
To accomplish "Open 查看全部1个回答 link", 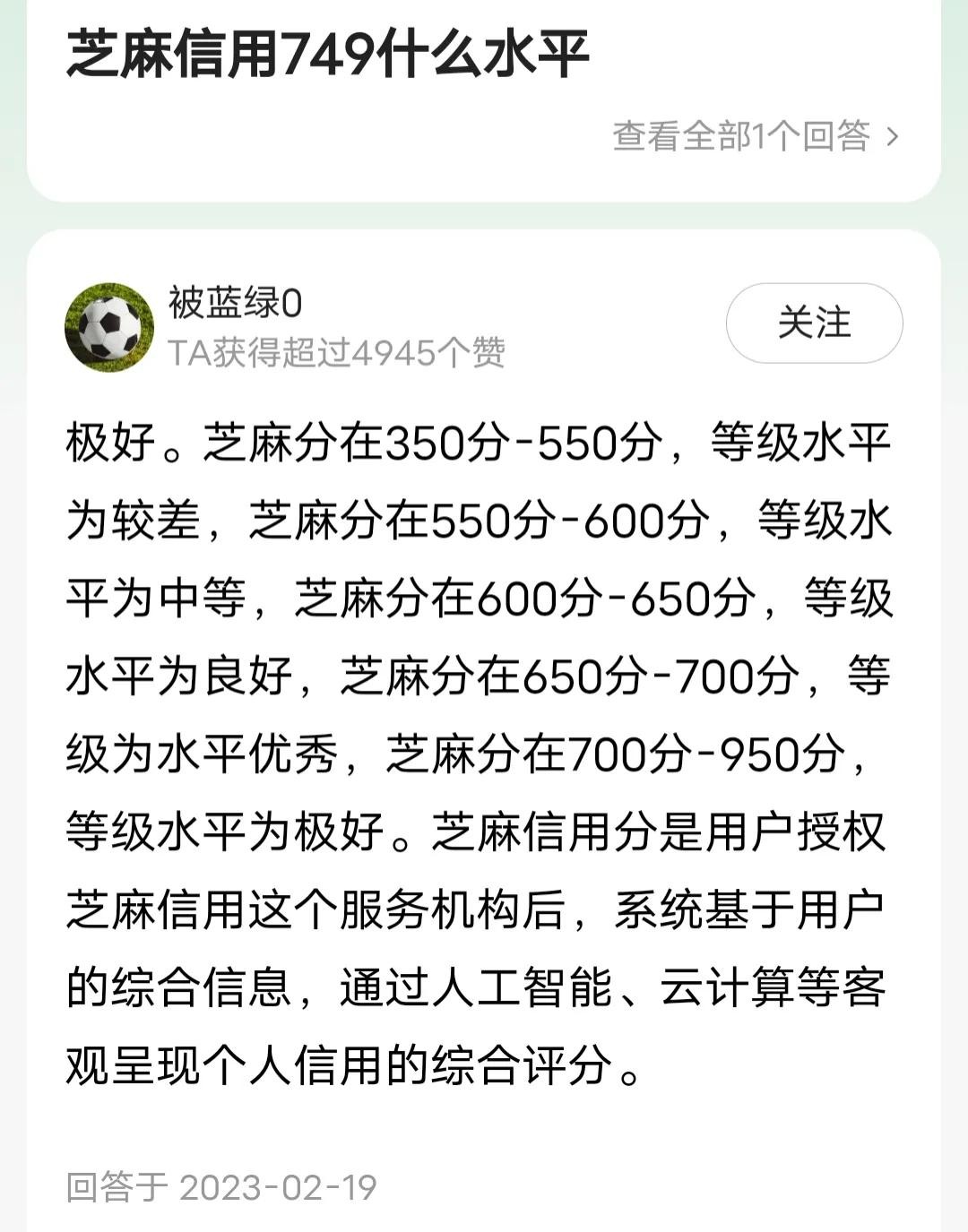I will [755, 136].
